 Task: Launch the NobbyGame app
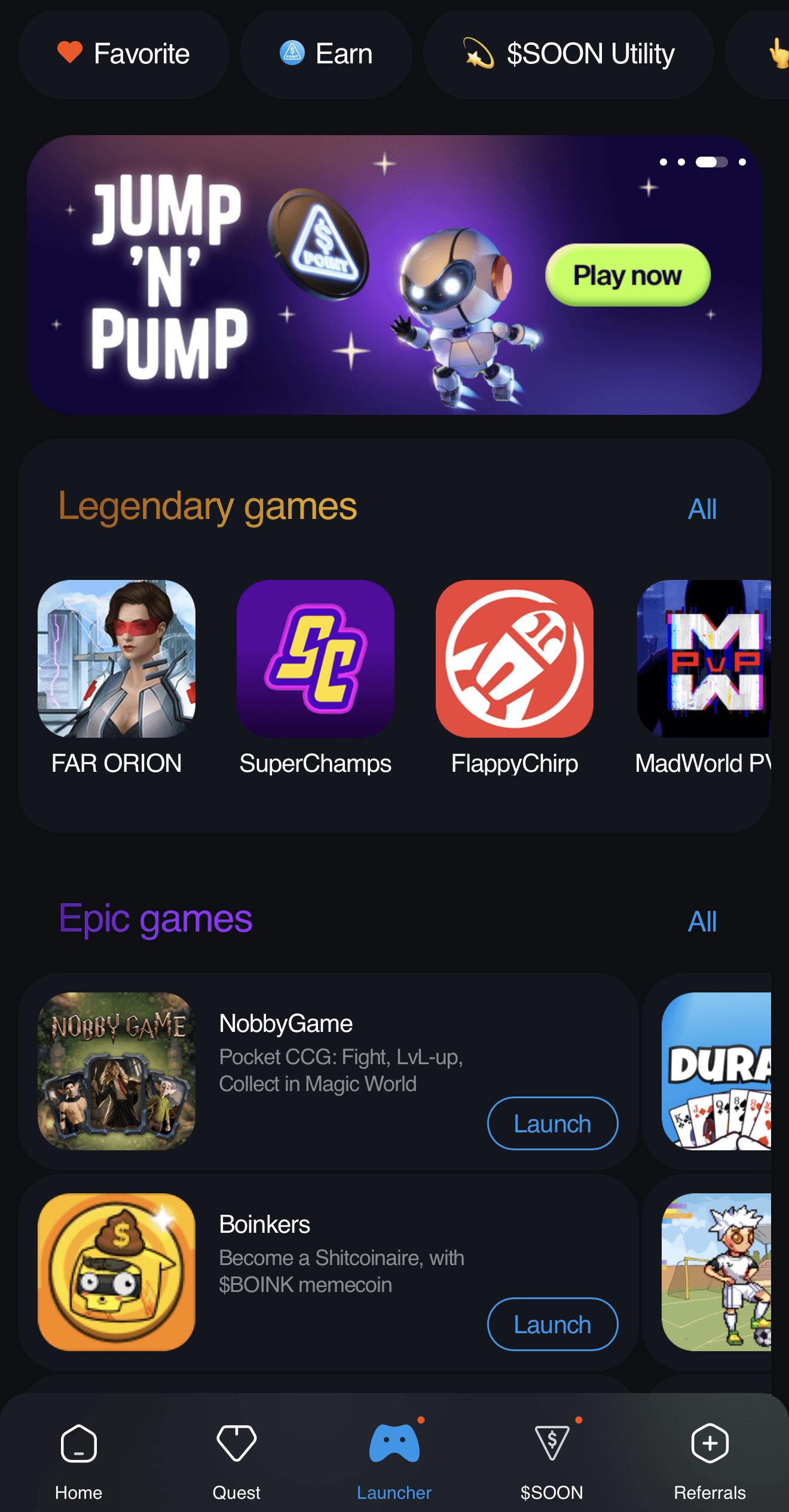pyautogui.click(x=552, y=1123)
